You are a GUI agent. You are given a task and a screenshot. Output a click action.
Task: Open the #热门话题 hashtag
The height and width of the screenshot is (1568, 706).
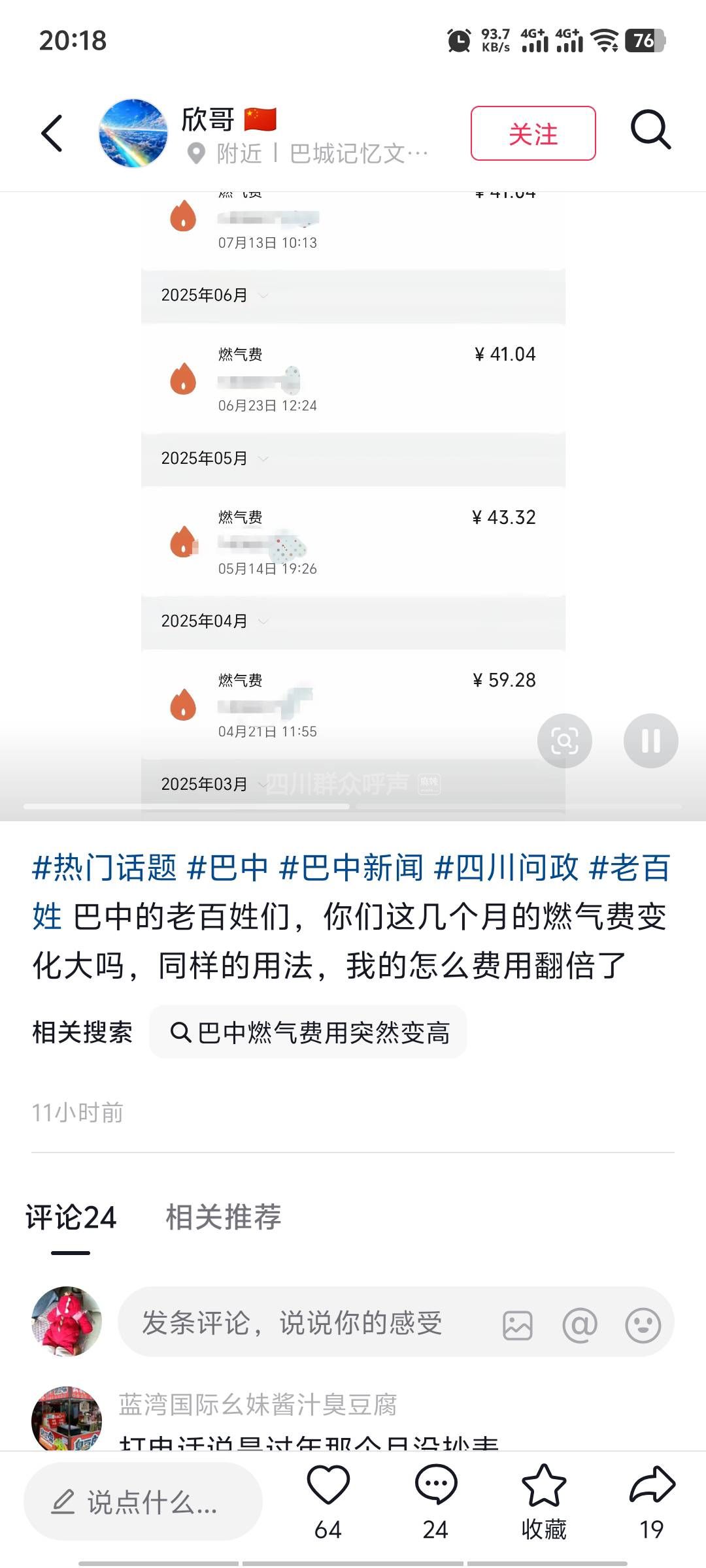click(x=105, y=868)
